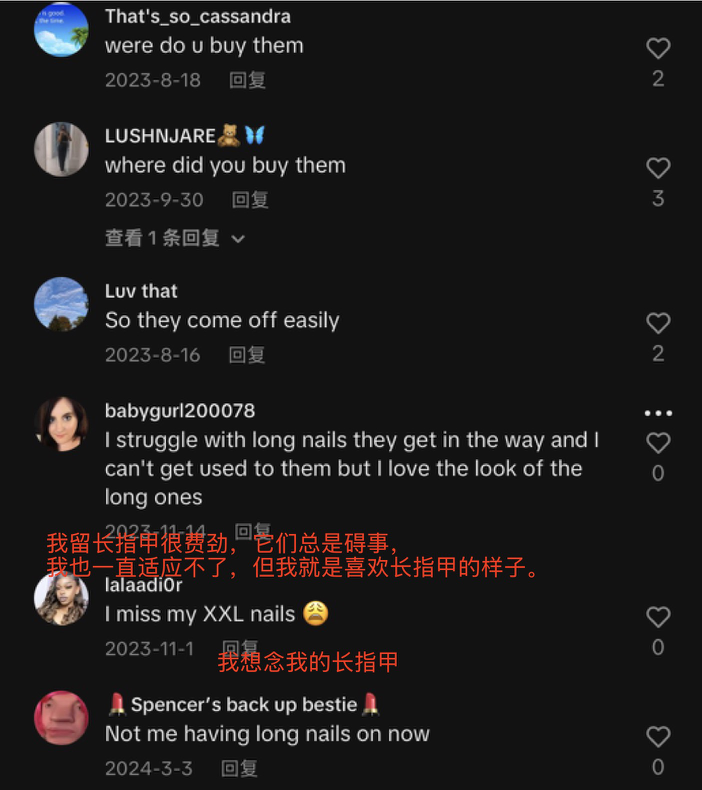The width and height of the screenshot is (702, 790).
Task: Like babygurl200078's comment about long nails
Action: click(x=657, y=442)
